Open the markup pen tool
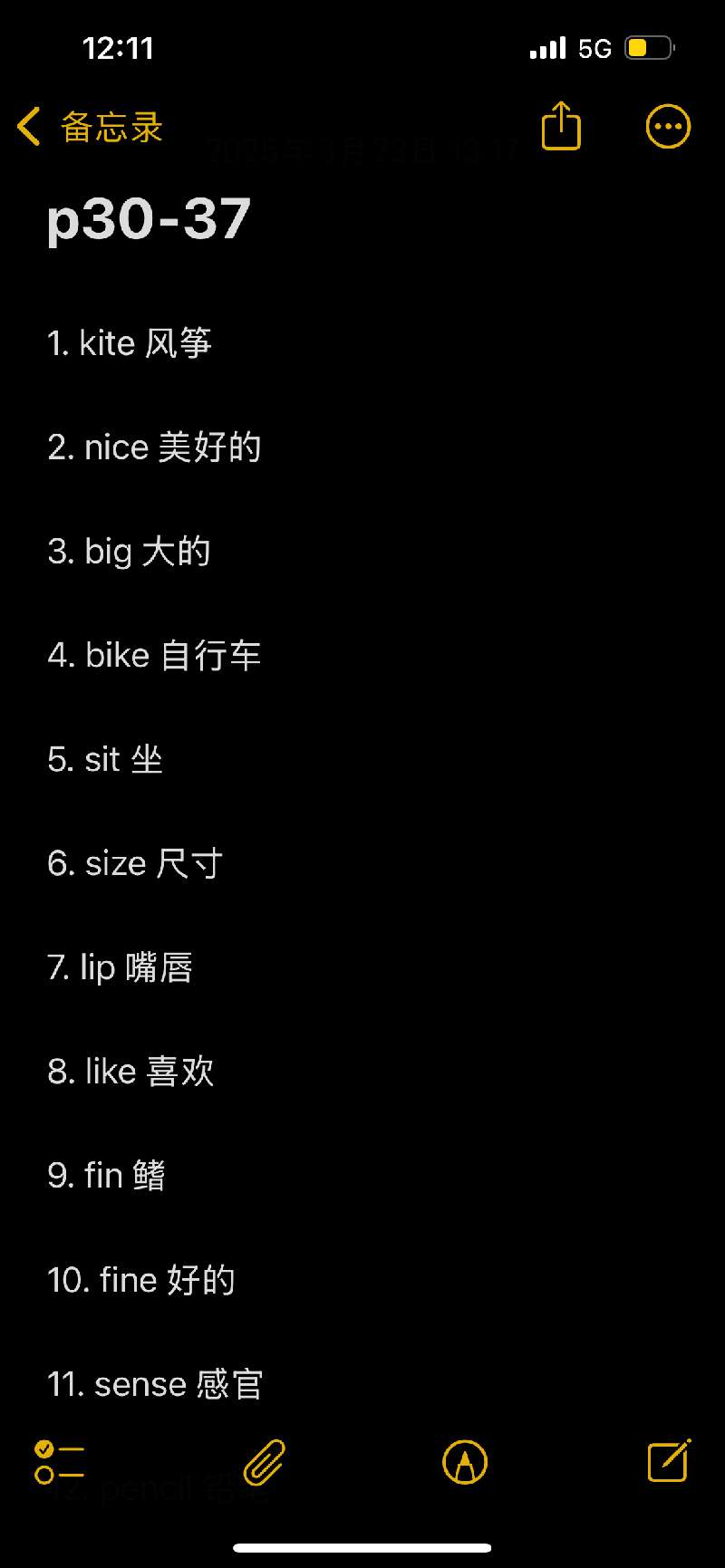The image size is (725, 1568). click(465, 1462)
